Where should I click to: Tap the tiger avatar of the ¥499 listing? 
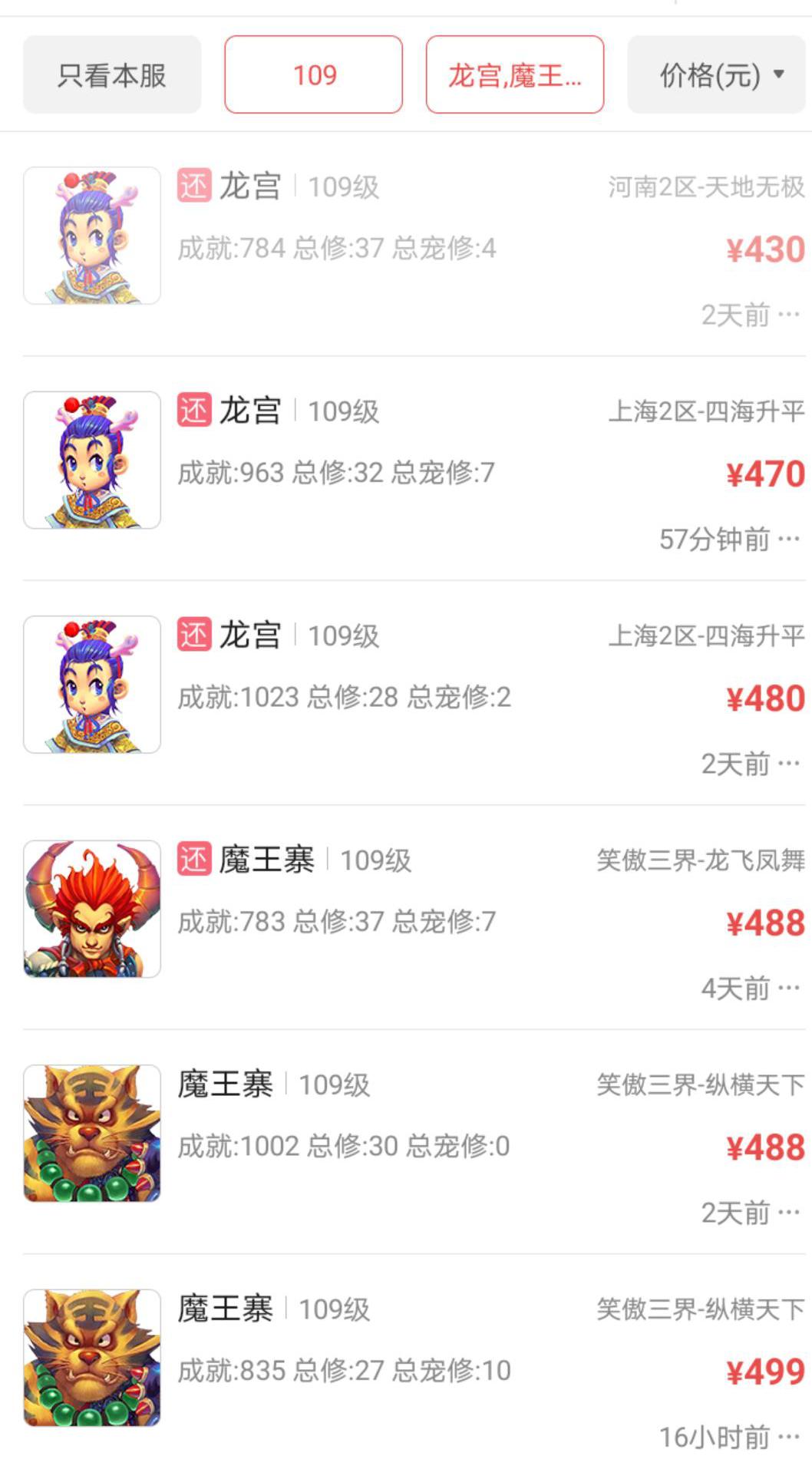point(92,1355)
